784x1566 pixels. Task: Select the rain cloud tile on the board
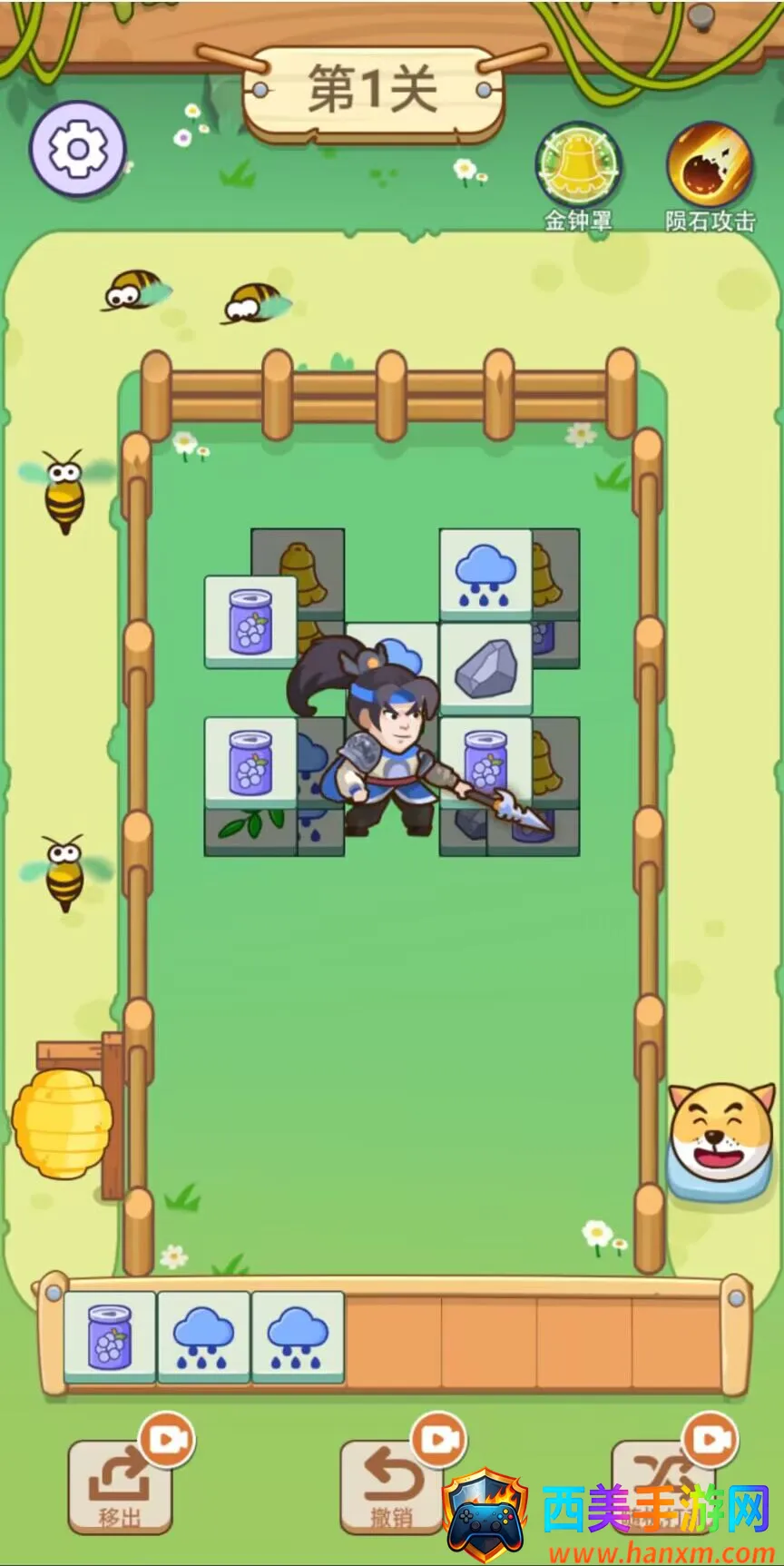pos(486,575)
